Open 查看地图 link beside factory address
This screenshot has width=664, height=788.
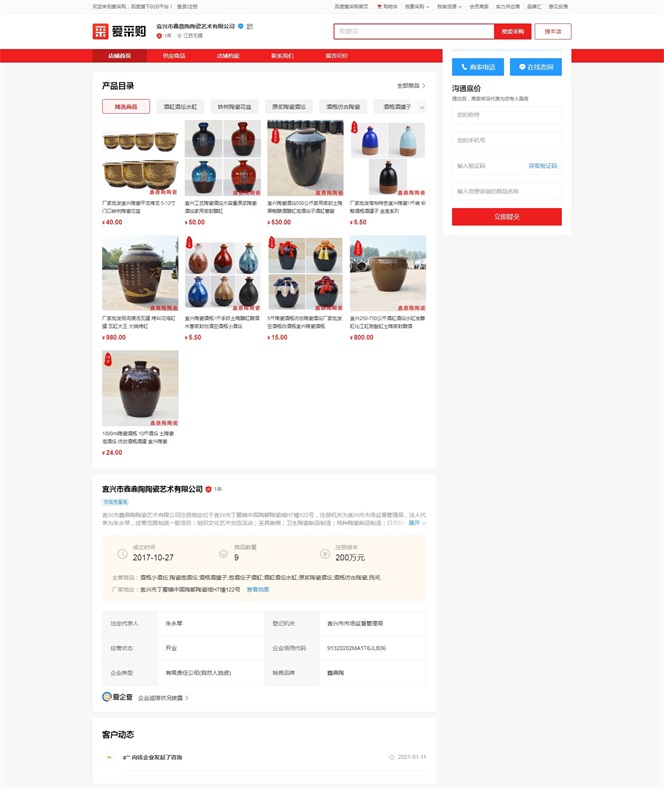click(258, 590)
